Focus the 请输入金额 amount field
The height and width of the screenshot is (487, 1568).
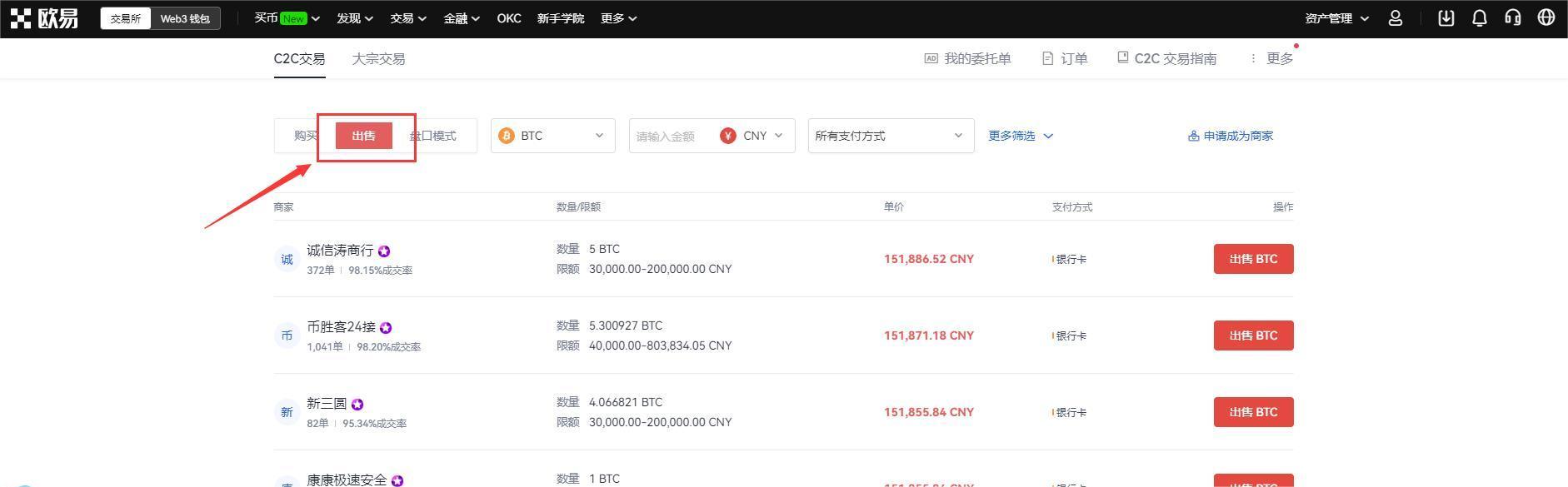pyautogui.click(x=671, y=136)
